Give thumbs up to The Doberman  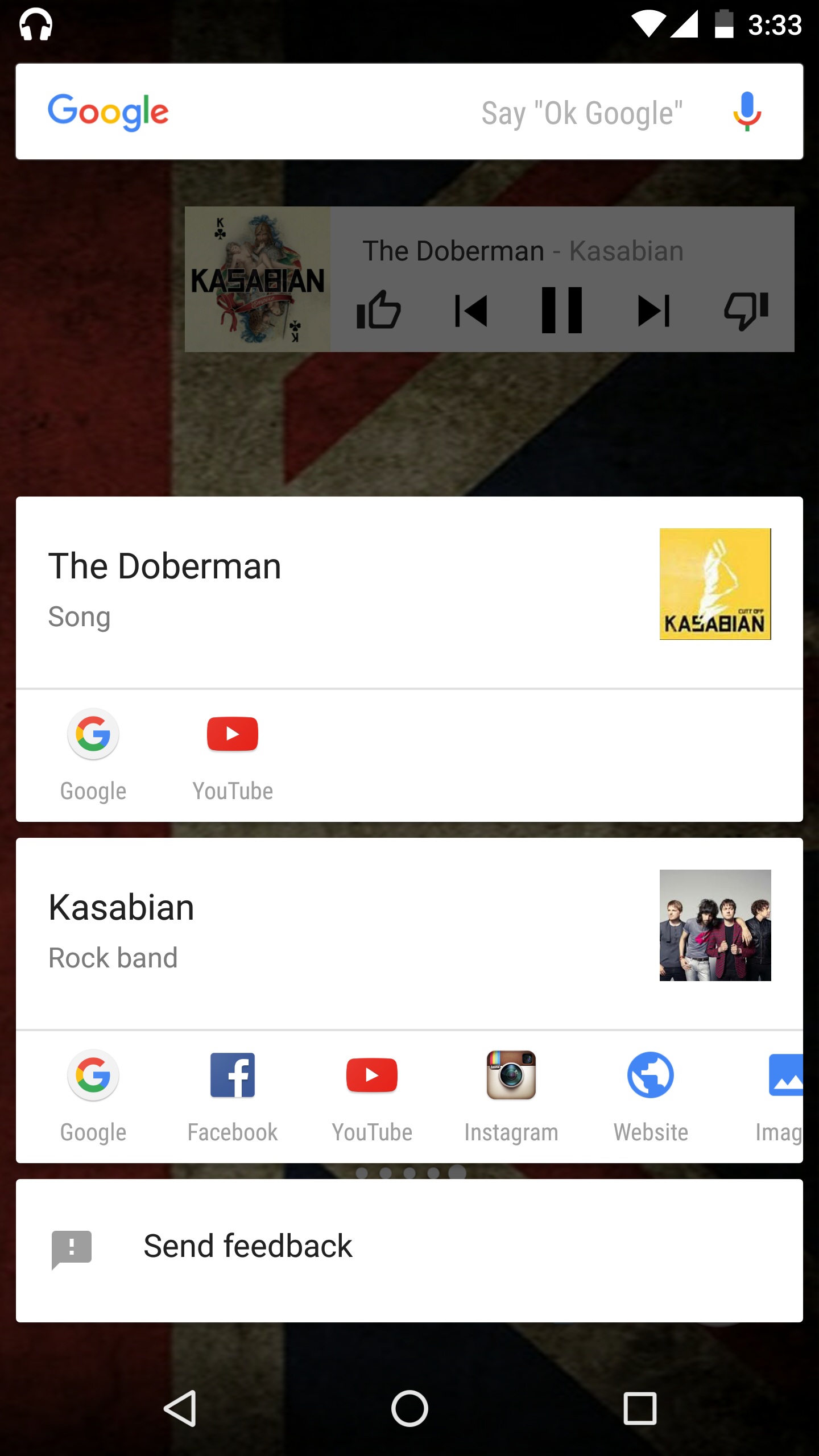point(378,310)
